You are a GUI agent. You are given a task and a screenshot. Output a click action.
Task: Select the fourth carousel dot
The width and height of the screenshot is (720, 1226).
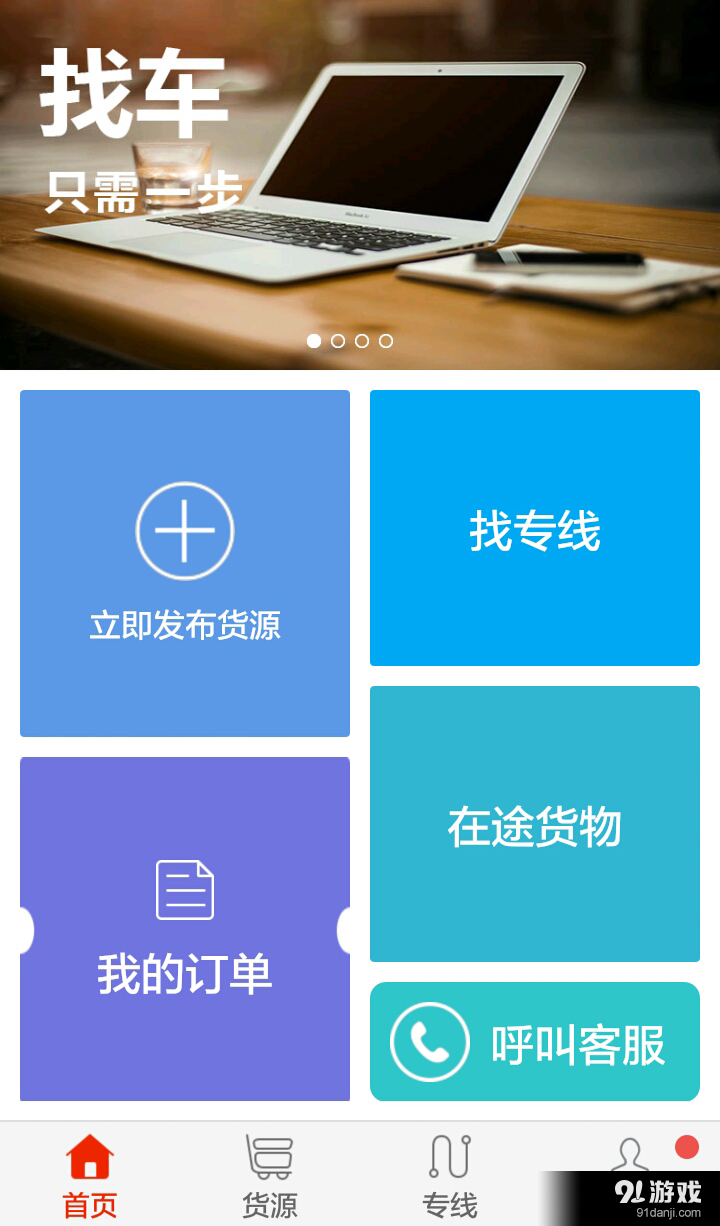point(385,341)
